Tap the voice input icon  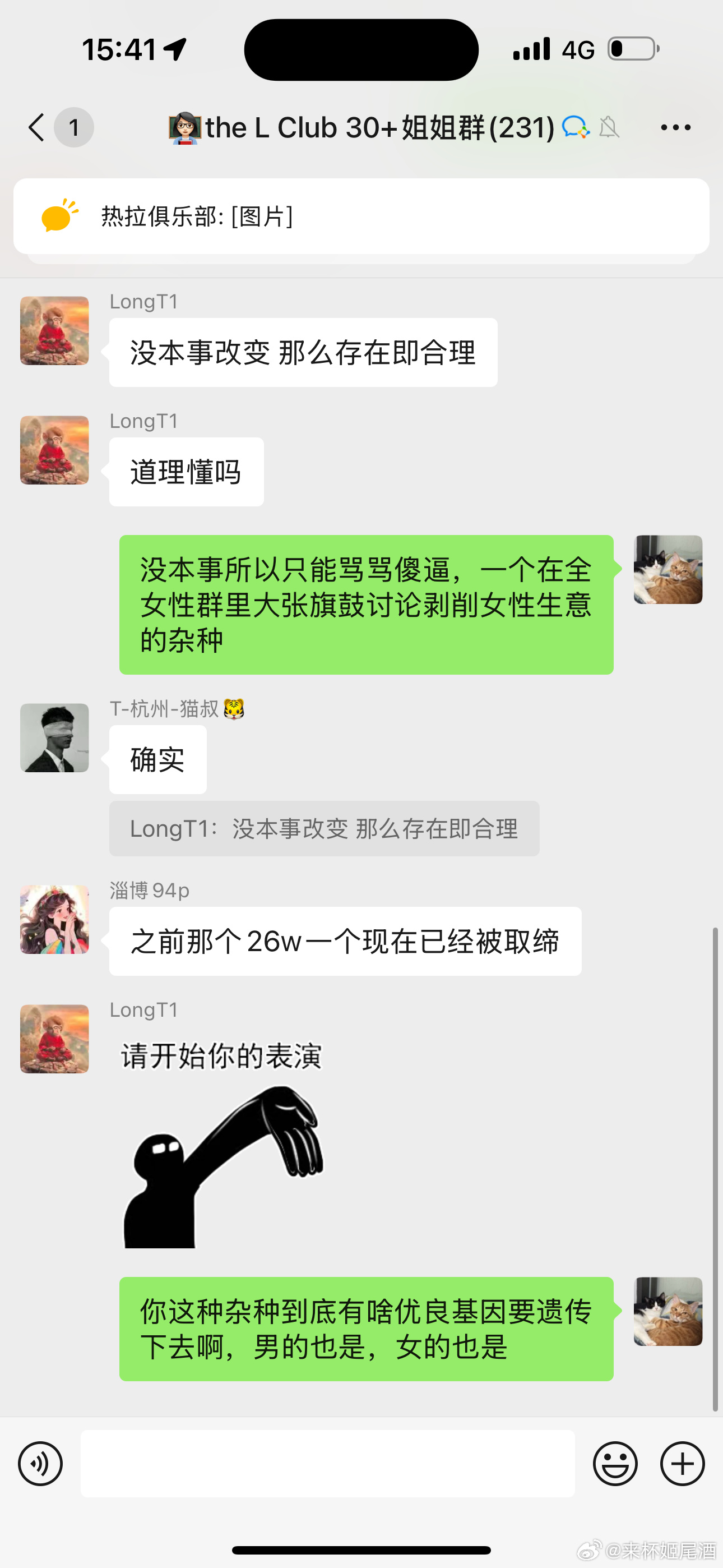pyautogui.click(x=40, y=1464)
